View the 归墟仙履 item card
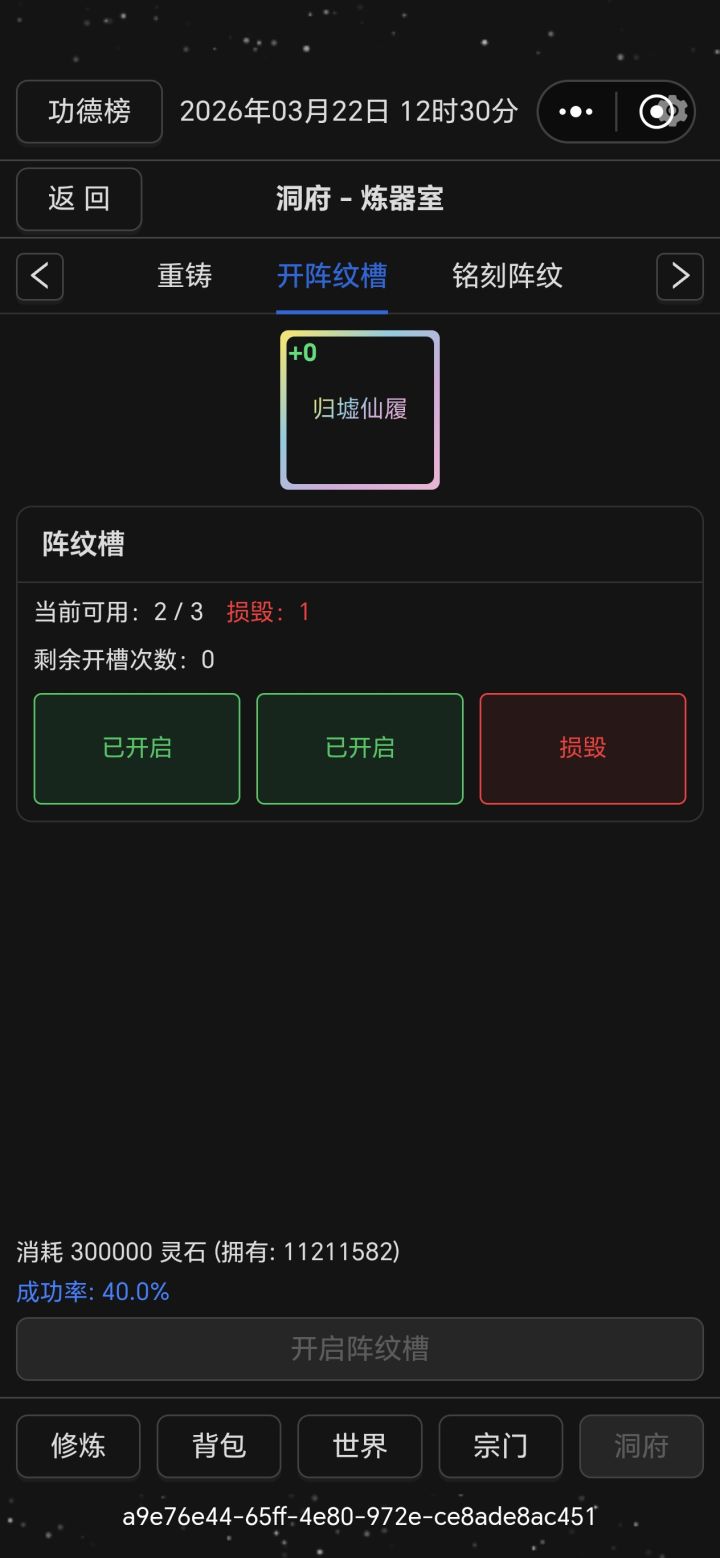 pyautogui.click(x=360, y=409)
